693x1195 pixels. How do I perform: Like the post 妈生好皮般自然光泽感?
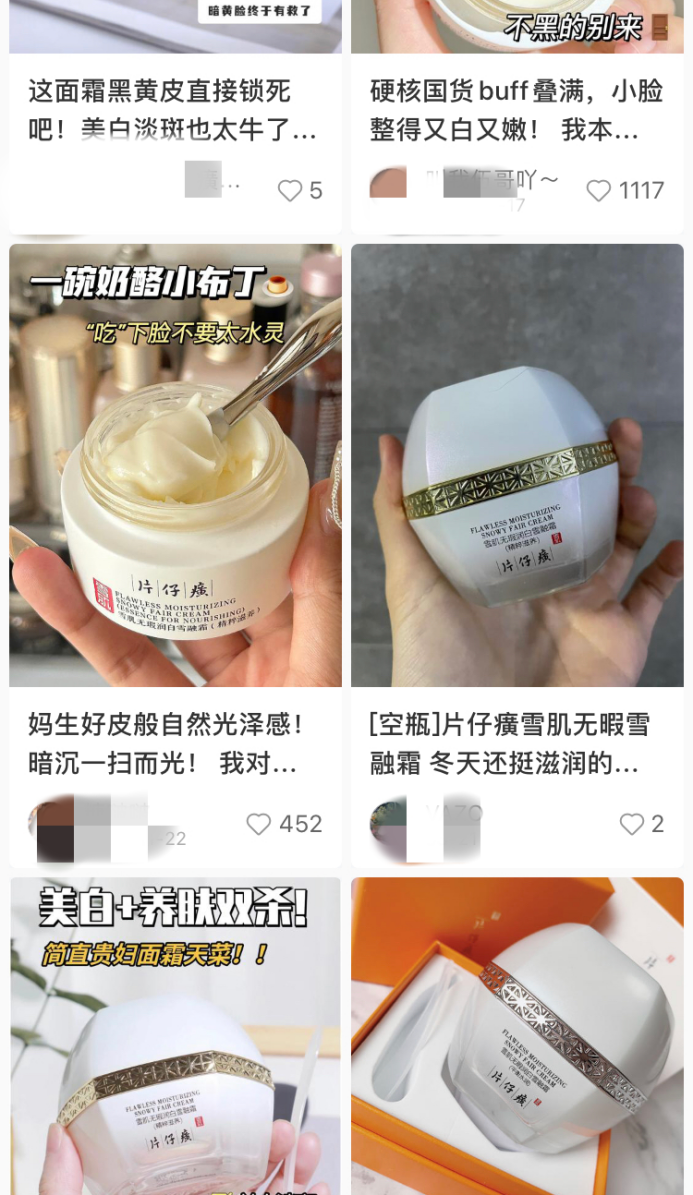pyautogui.click(x=259, y=824)
